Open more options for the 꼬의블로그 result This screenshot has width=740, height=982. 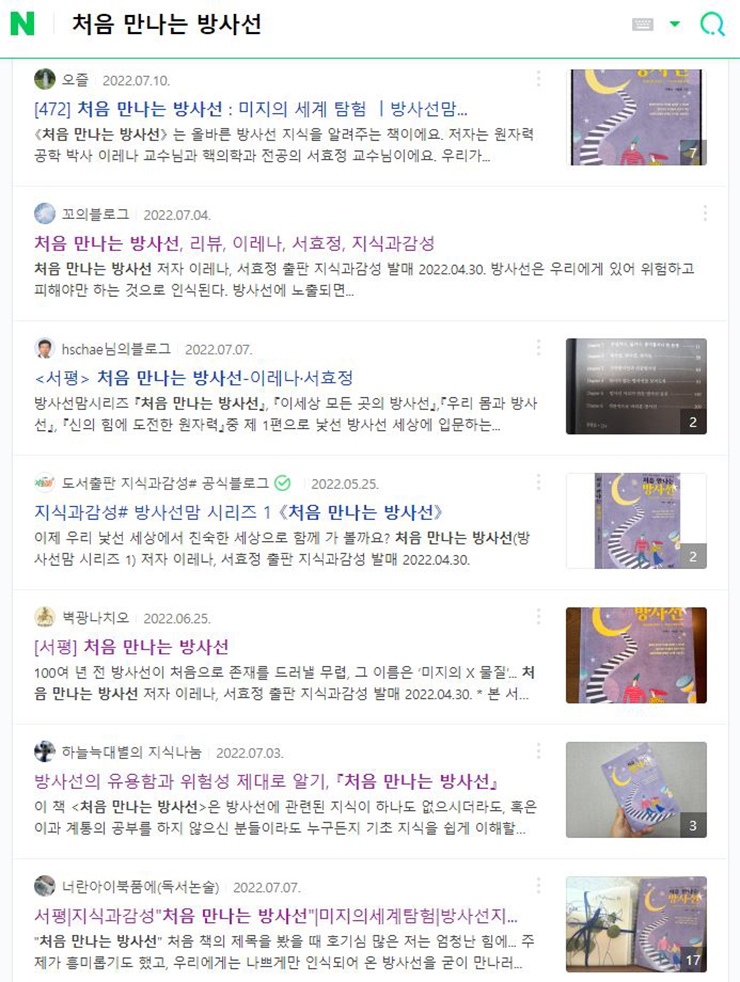pos(705,213)
